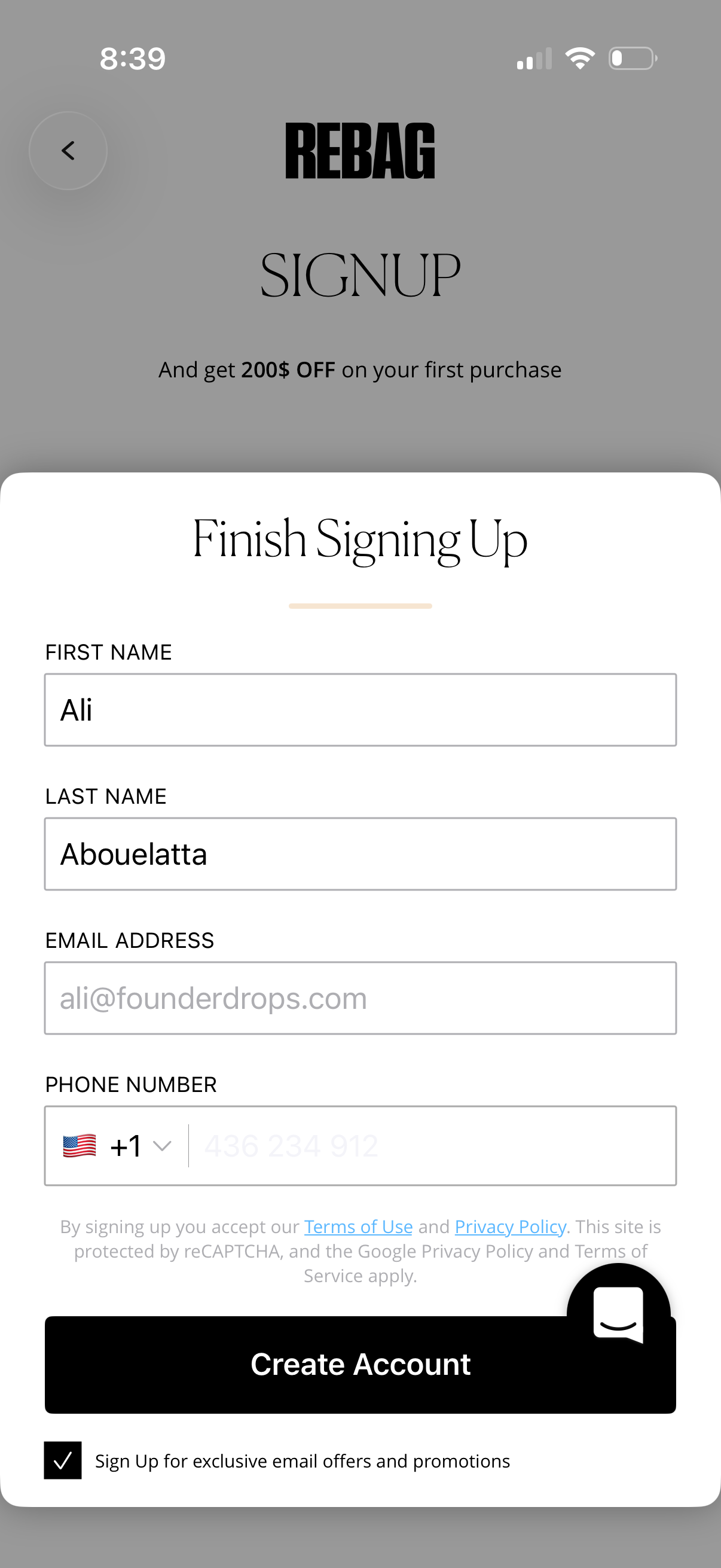Click the US flag icon
Viewport: 721px width, 1568px height.
coord(80,1145)
